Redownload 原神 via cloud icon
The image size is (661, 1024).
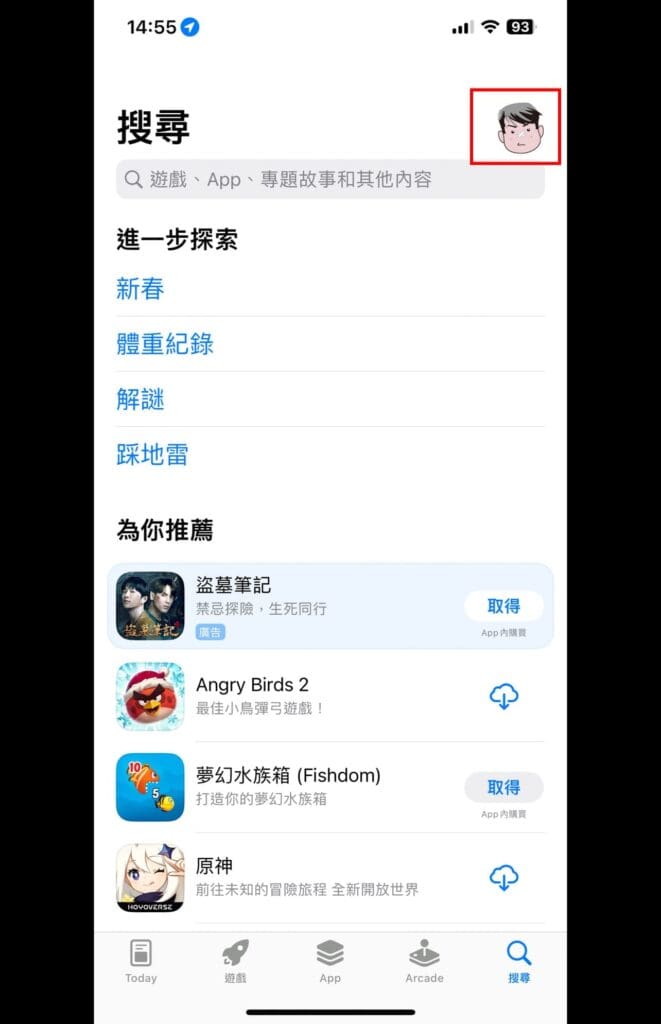(504, 878)
